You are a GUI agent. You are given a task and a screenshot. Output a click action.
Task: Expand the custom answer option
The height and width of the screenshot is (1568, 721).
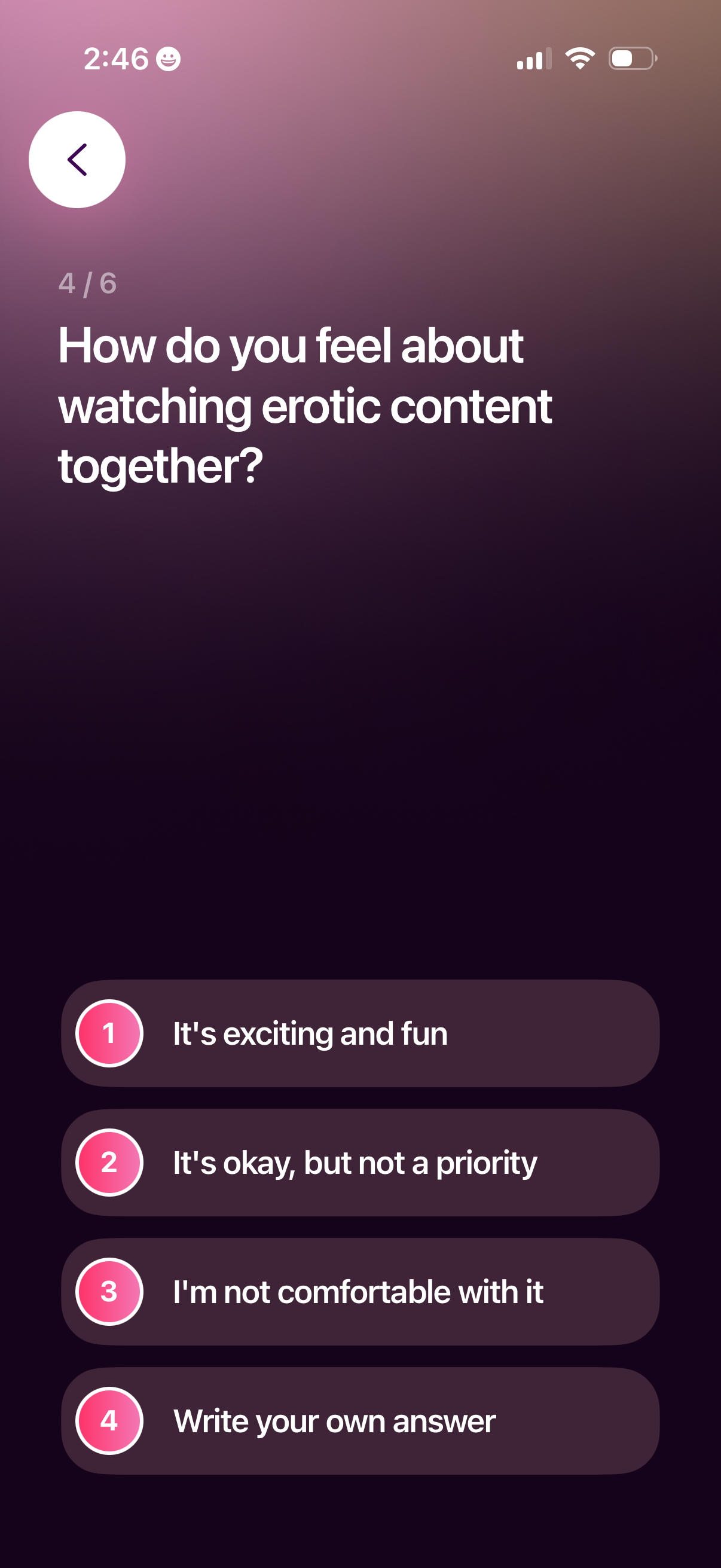359,1422
